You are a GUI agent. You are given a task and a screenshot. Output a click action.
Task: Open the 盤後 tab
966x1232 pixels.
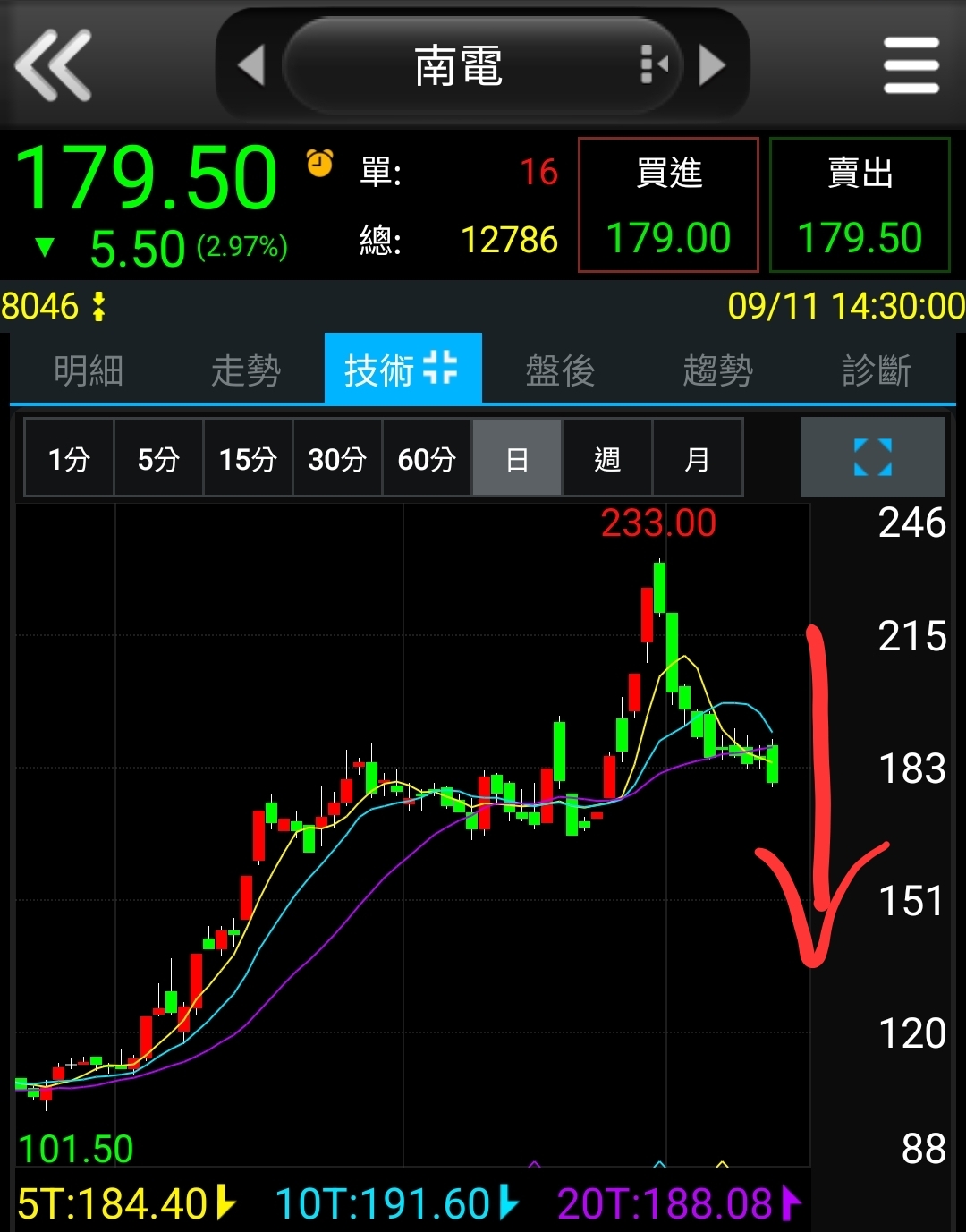click(561, 370)
